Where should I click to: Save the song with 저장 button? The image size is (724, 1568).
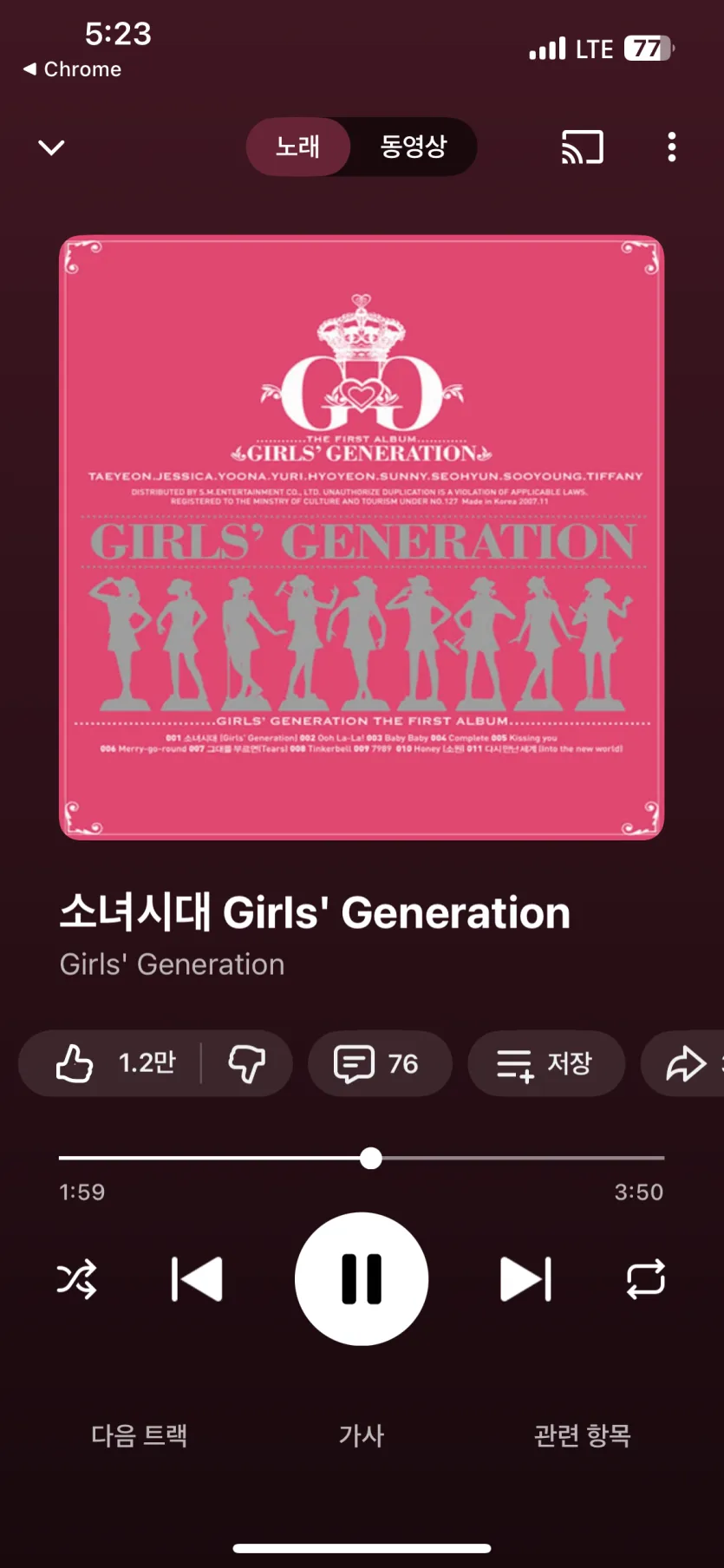tap(545, 1063)
